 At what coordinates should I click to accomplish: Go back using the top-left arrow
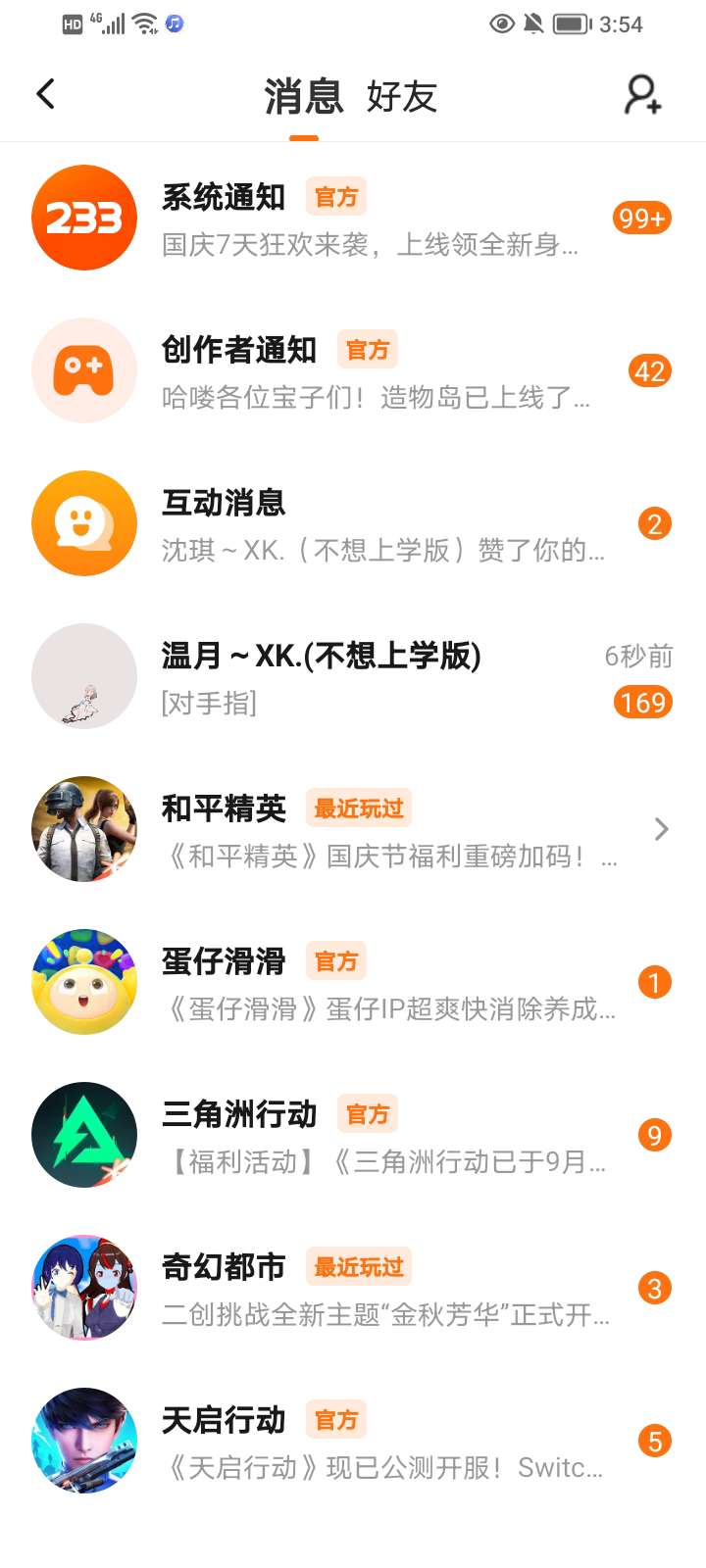click(x=45, y=94)
